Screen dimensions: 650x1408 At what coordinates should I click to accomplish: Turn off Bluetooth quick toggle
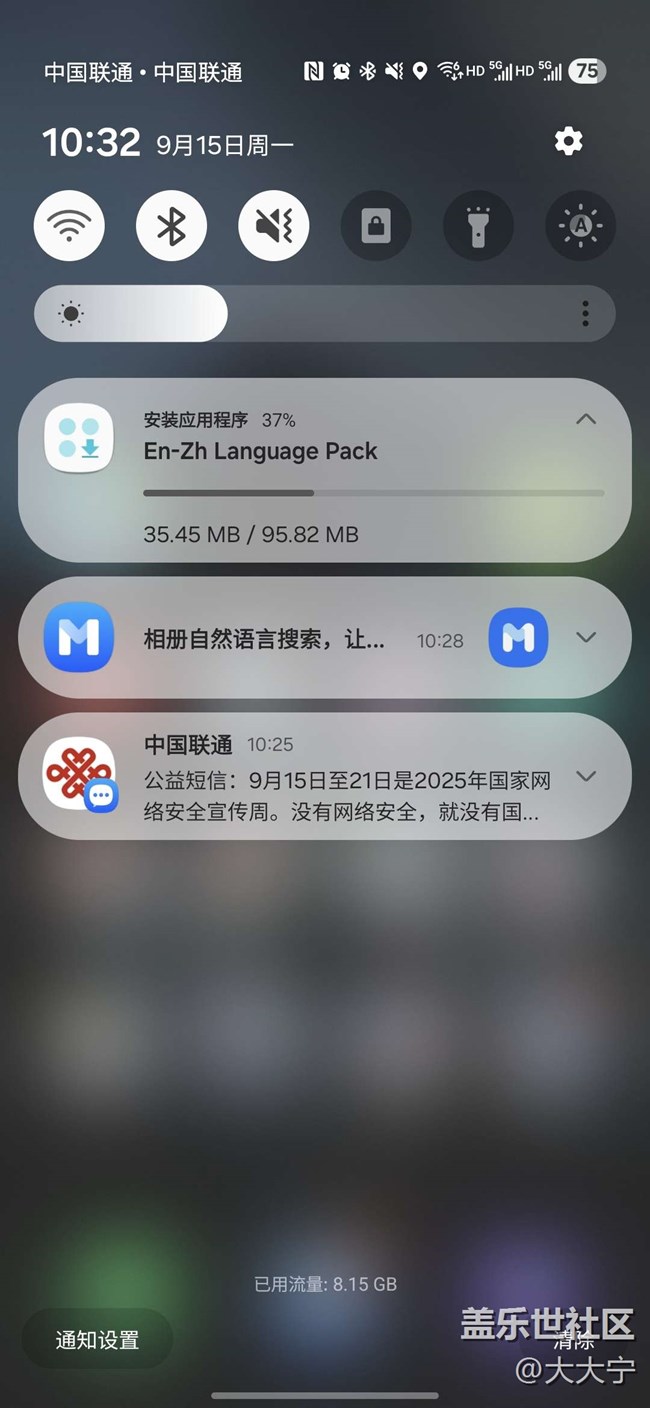[x=171, y=226]
